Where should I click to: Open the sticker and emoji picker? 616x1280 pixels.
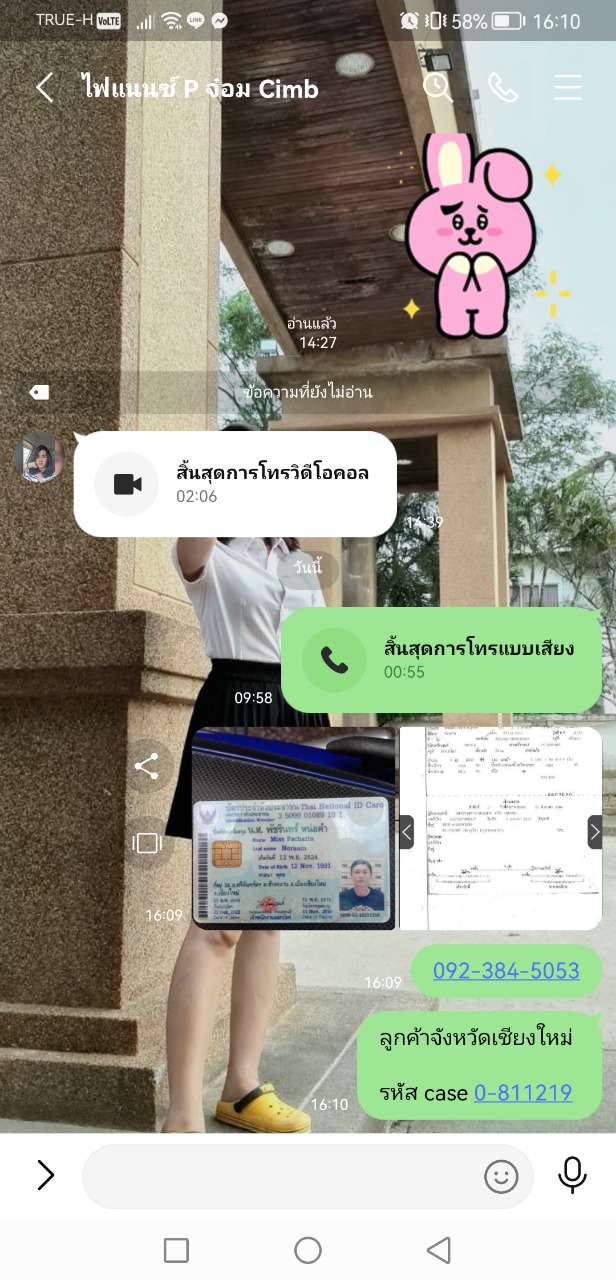(x=501, y=1176)
